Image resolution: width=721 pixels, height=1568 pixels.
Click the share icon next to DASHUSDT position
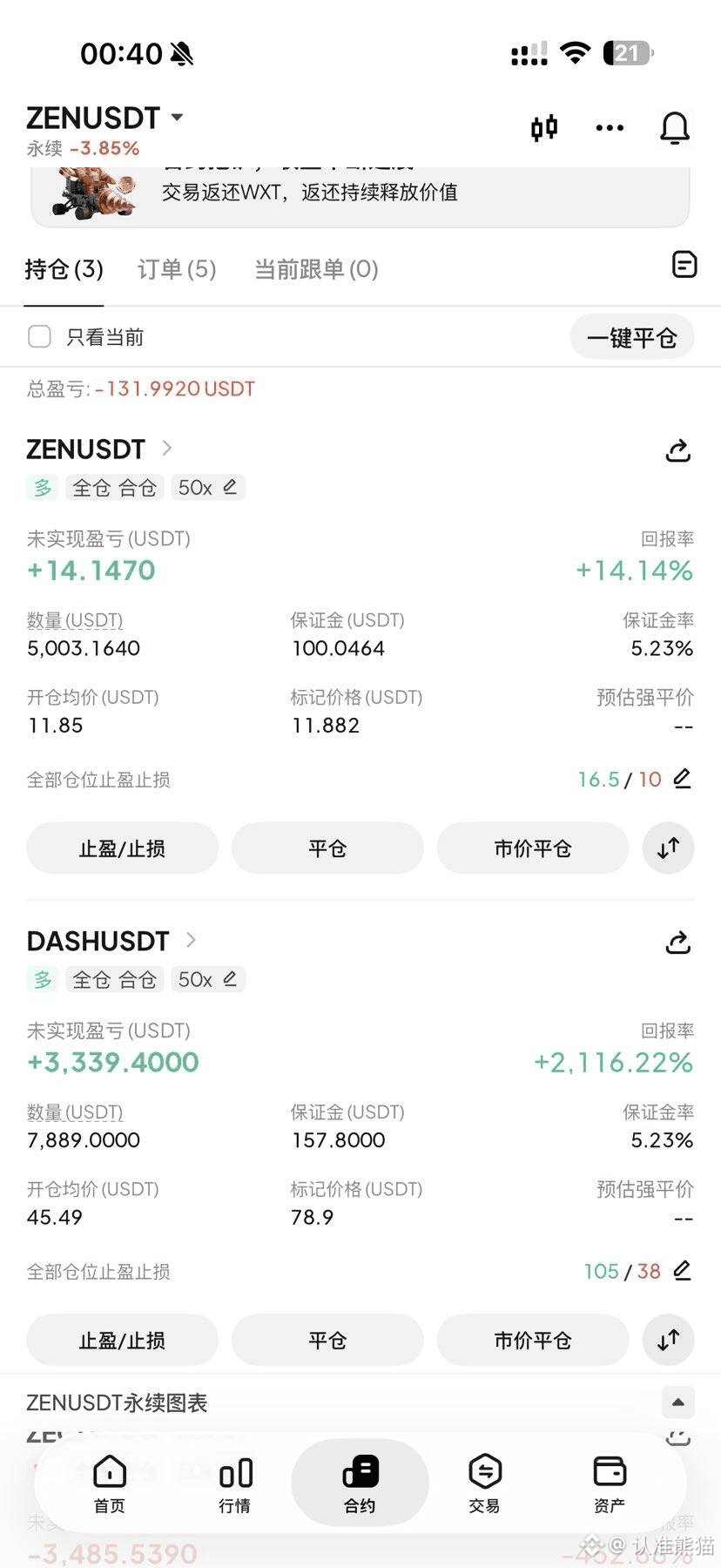tap(678, 943)
